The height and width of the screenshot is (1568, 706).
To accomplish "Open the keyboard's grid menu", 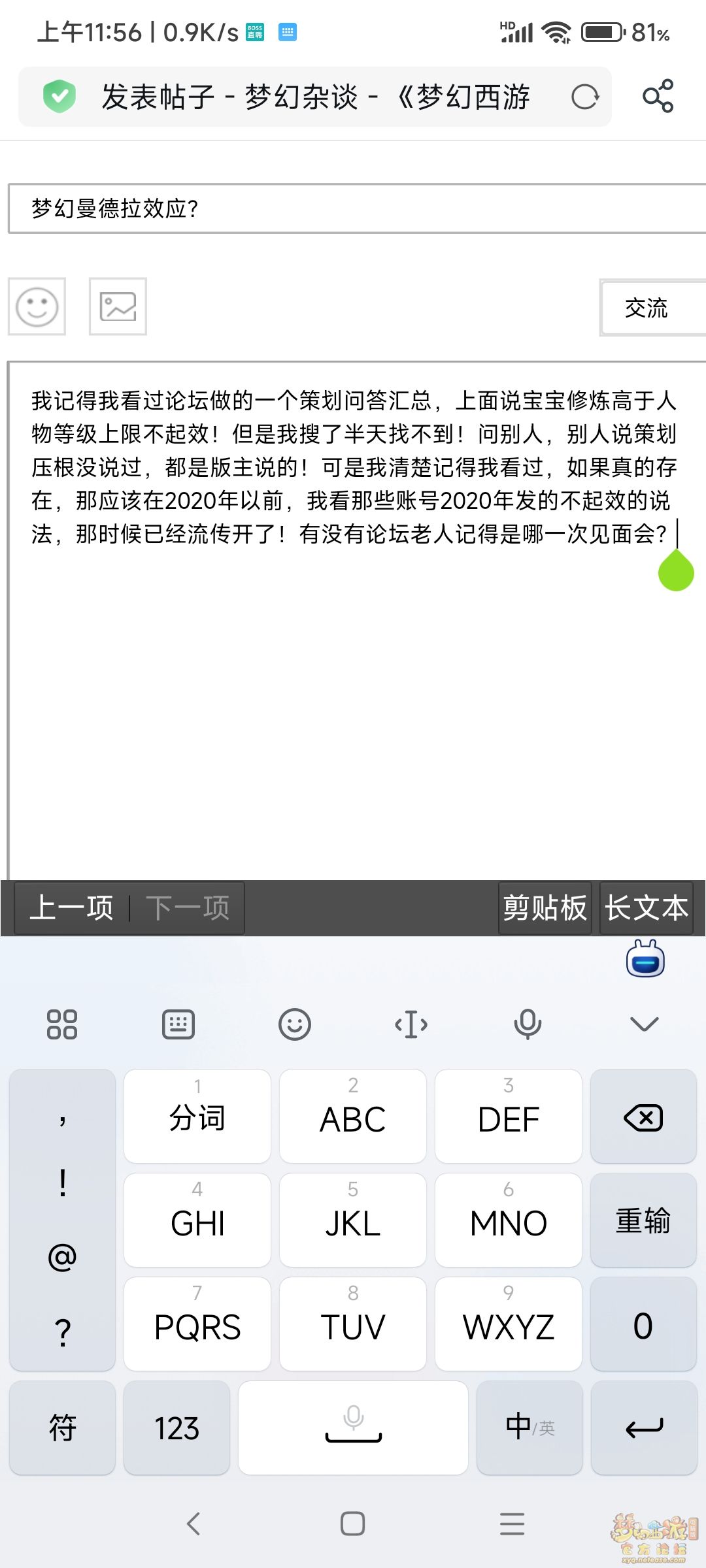I will click(x=62, y=1024).
